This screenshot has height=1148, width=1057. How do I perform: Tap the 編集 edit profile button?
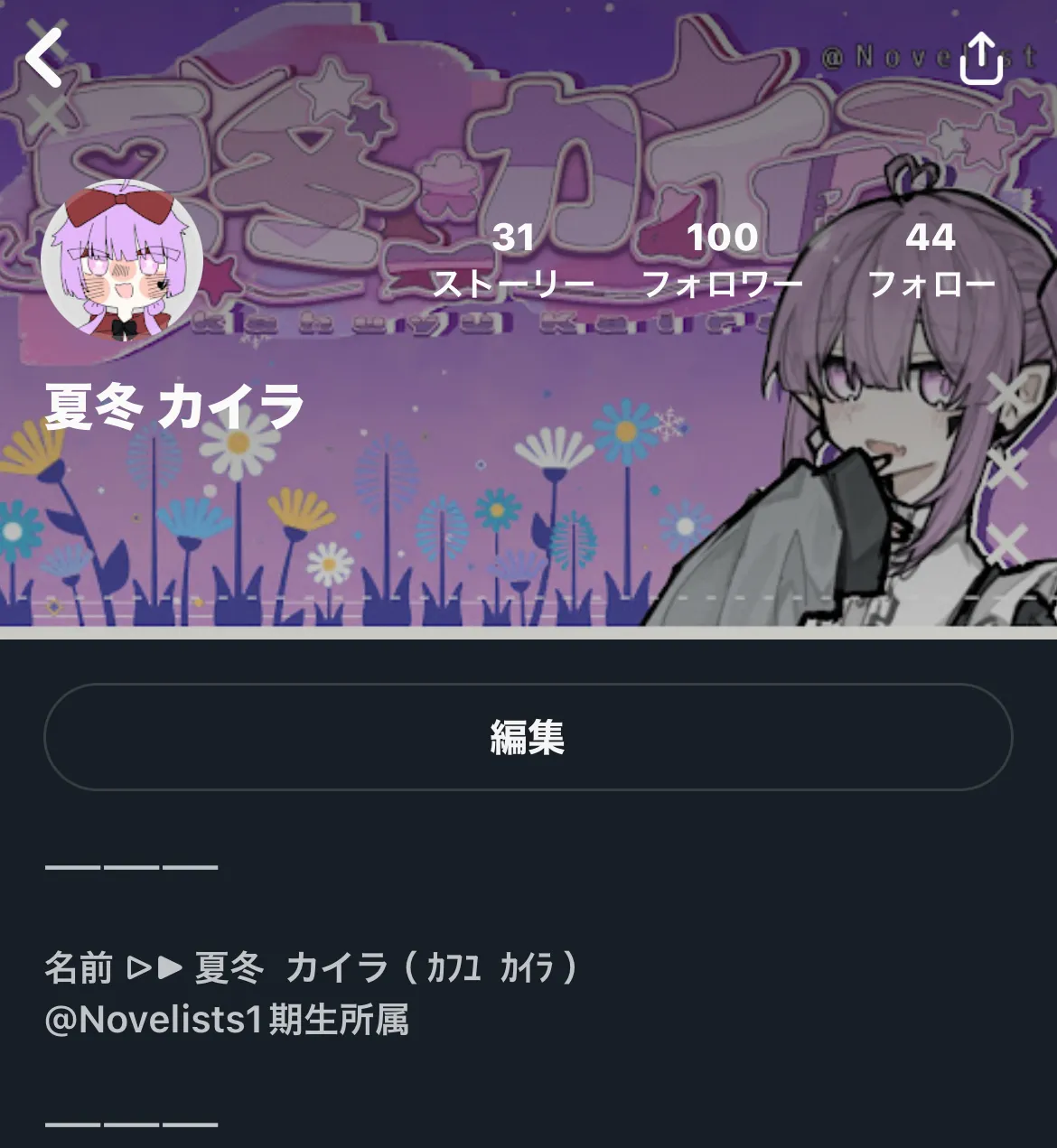(528, 737)
